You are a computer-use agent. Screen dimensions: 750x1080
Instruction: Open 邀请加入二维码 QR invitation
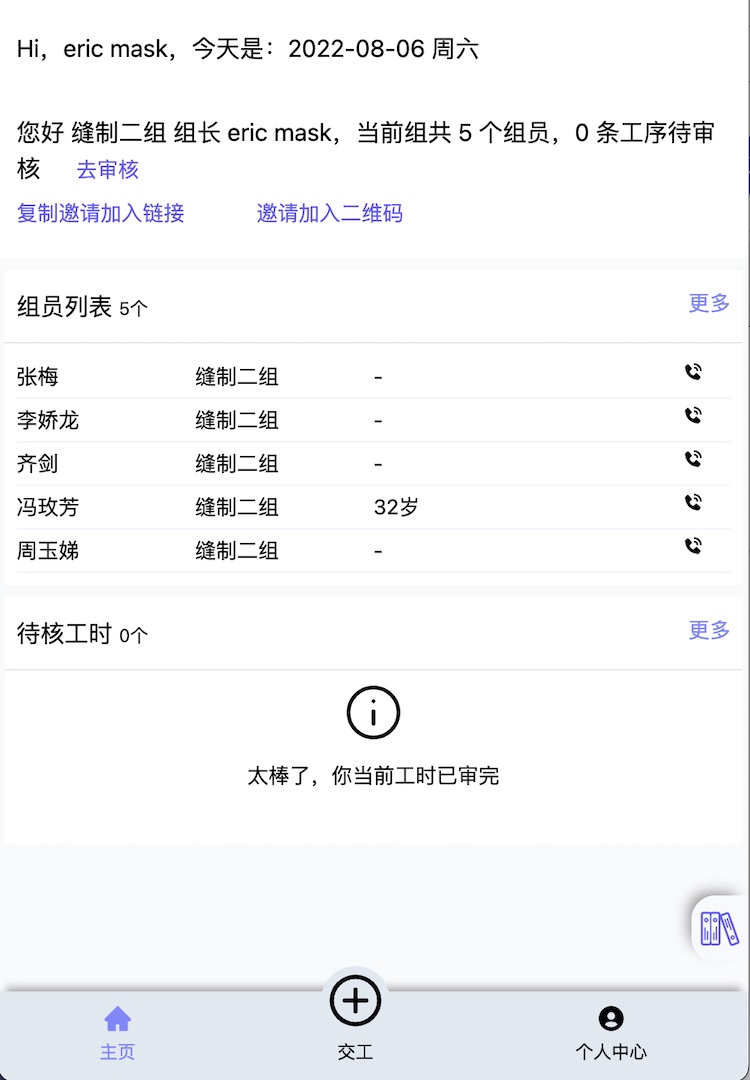pyautogui.click(x=329, y=213)
